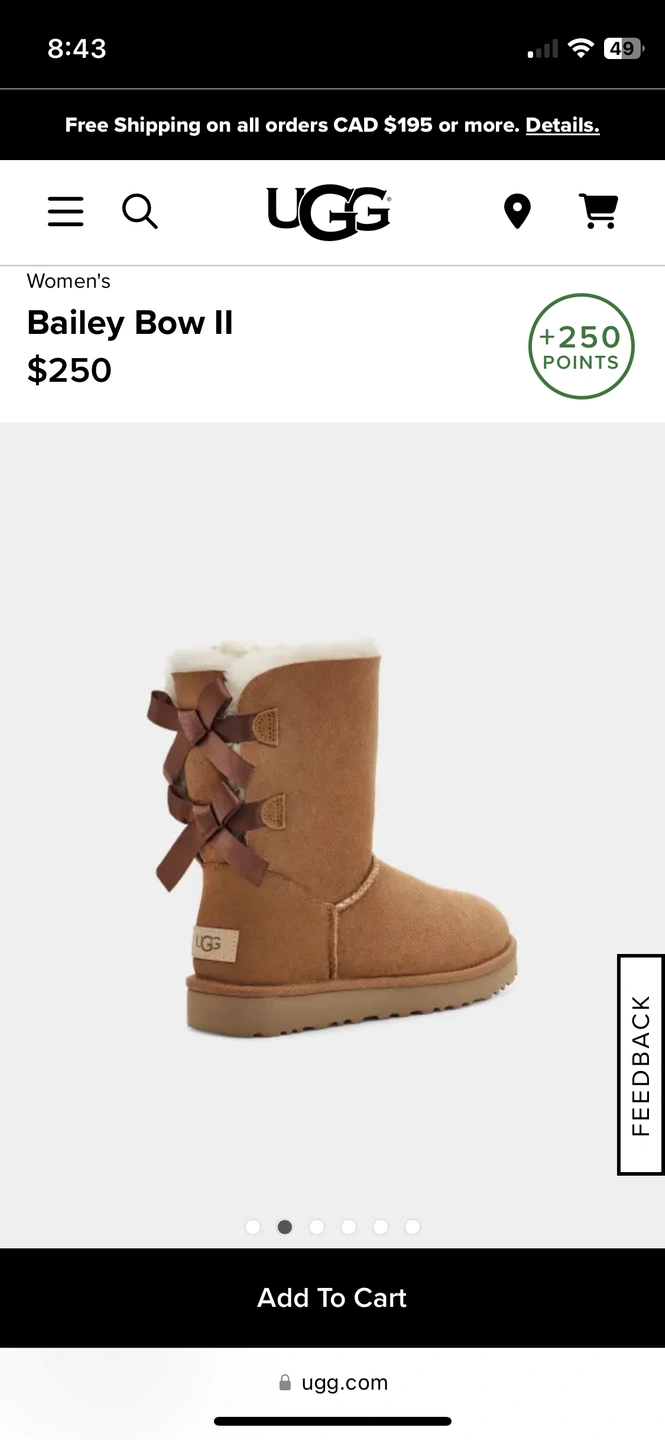The height and width of the screenshot is (1440, 665).
Task: Open the Bailey Bow II boot image
Action: point(332,835)
